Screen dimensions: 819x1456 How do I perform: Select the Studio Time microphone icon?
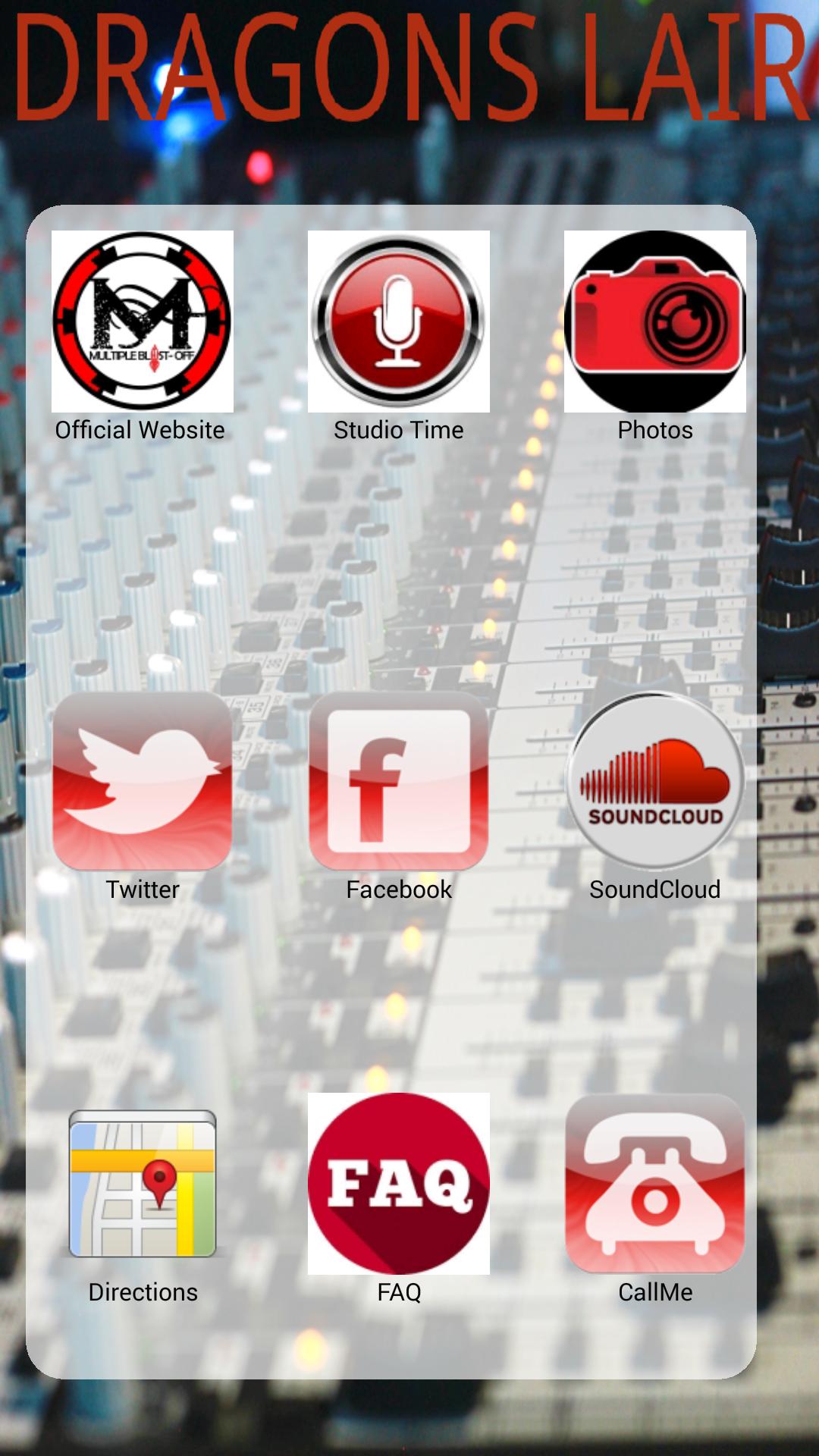click(x=398, y=322)
